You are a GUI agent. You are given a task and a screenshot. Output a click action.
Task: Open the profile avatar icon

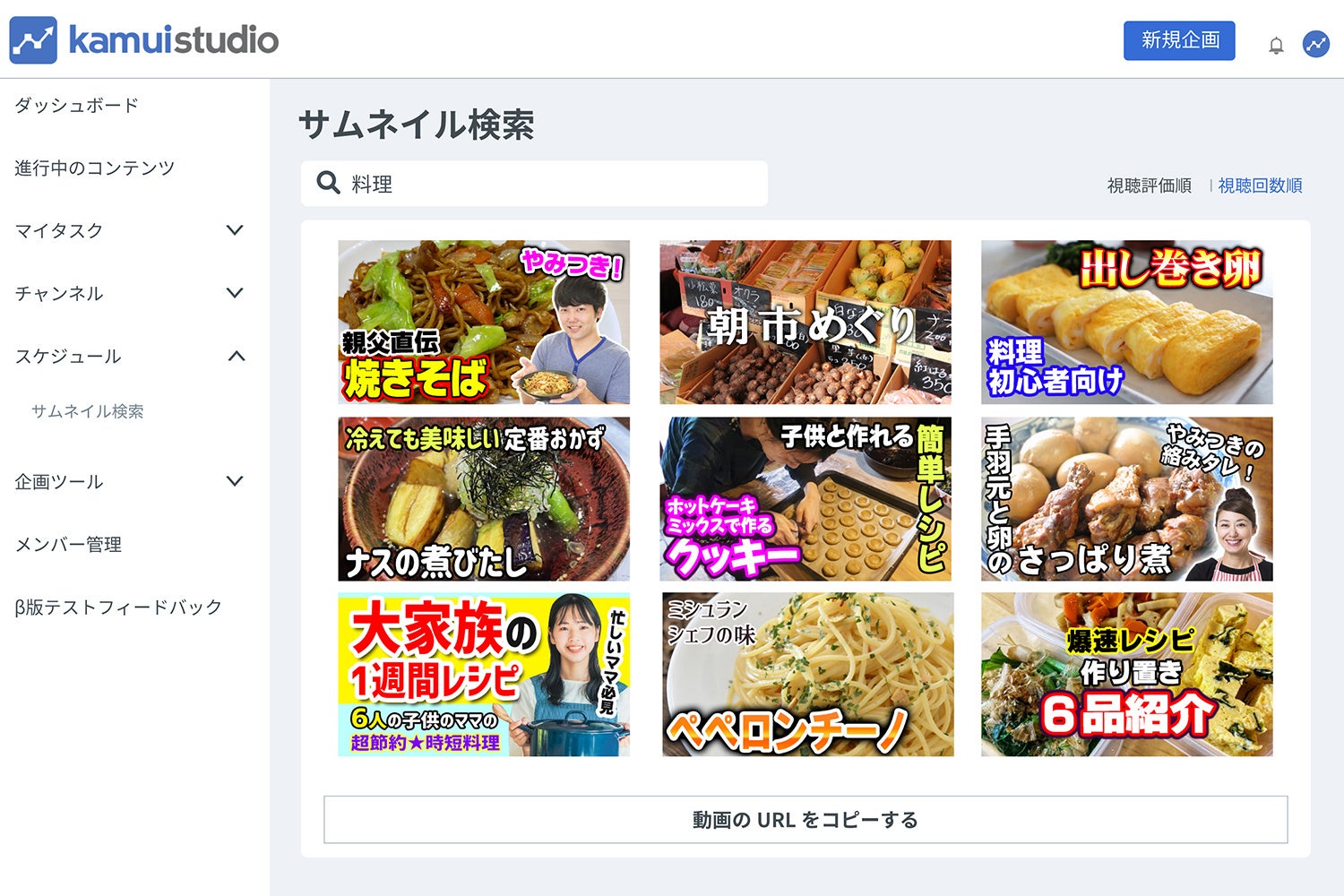click(x=1315, y=44)
